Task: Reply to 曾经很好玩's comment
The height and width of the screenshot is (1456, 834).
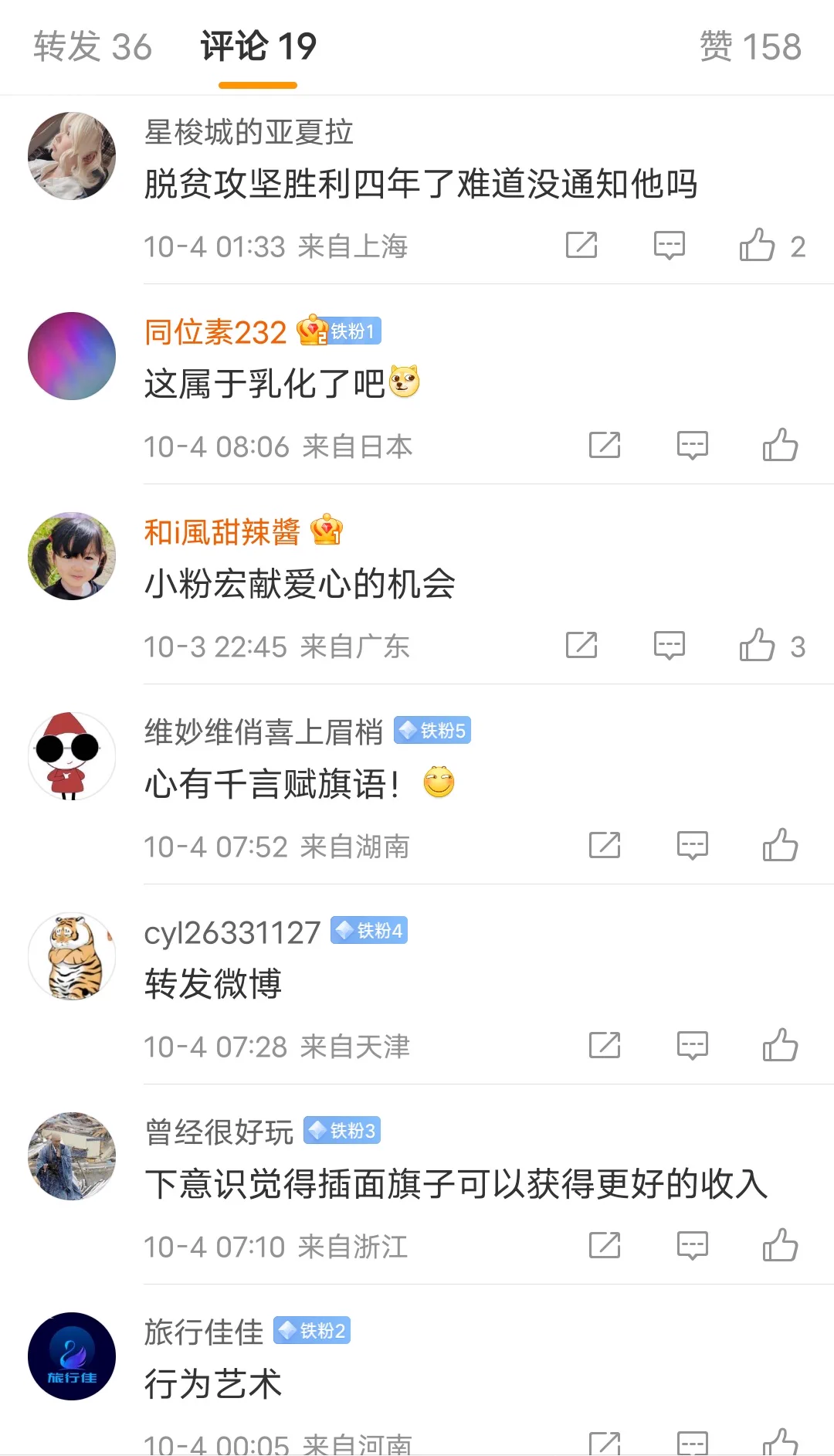Action: coord(692,1246)
